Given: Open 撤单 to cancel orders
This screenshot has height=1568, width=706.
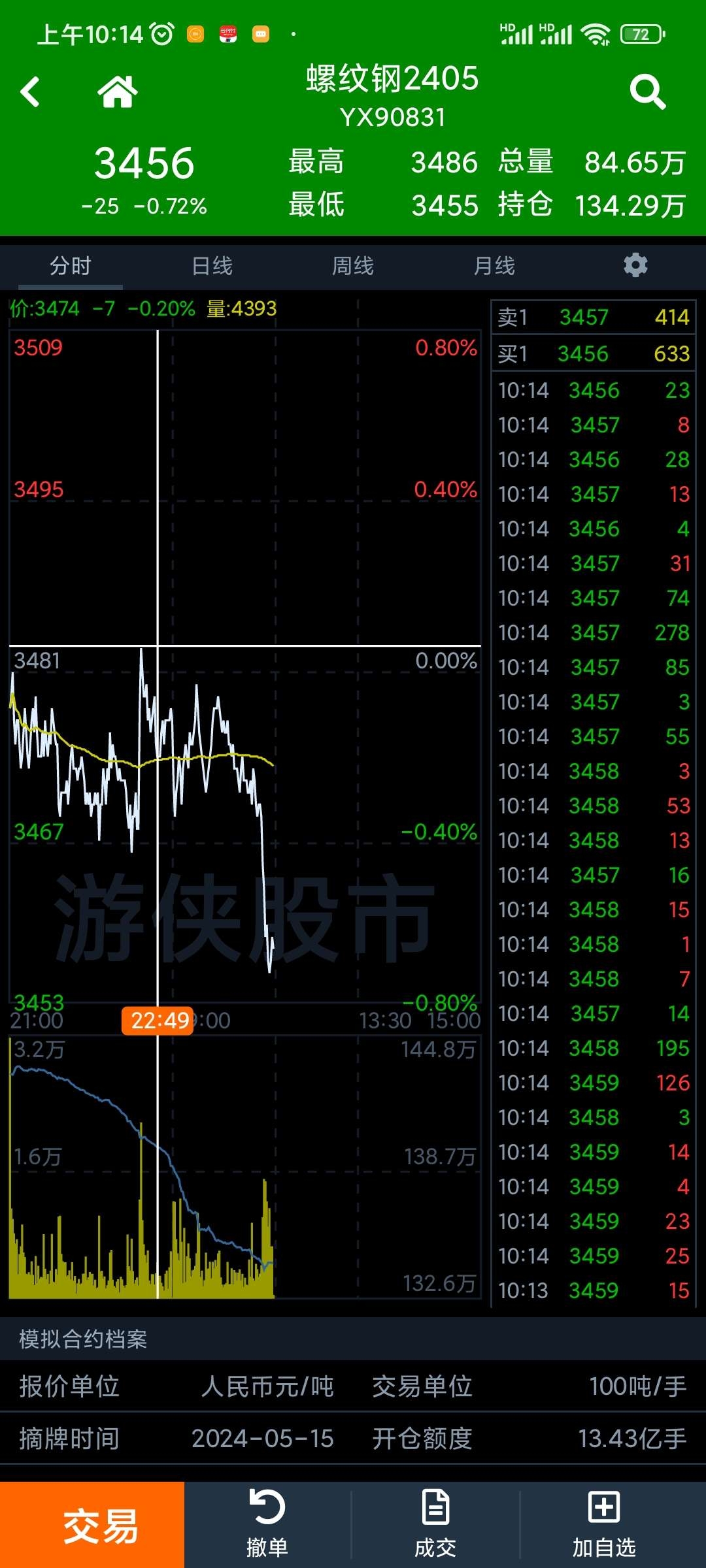Looking at the screenshot, I should [267, 1525].
